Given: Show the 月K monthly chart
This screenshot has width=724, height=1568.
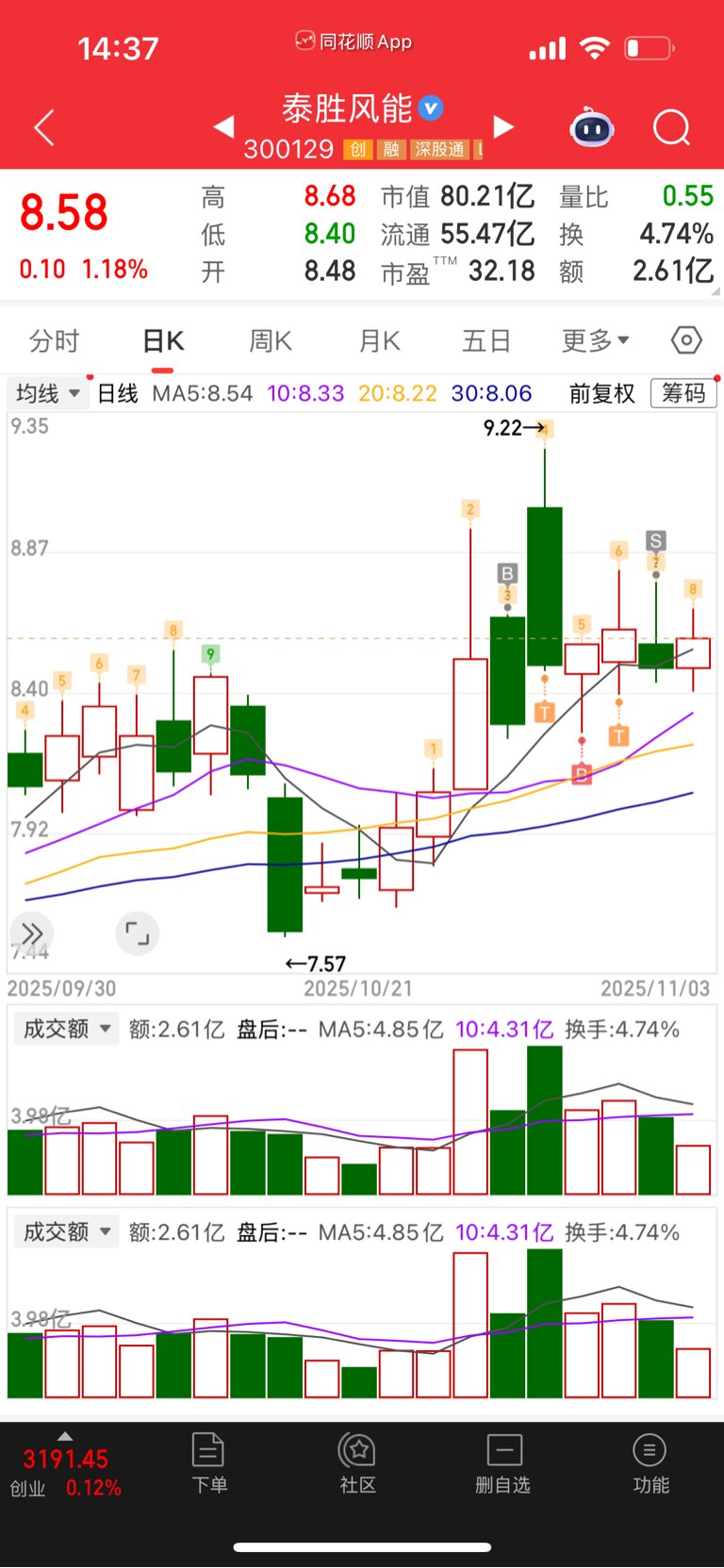Looking at the screenshot, I should coord(380,340).
